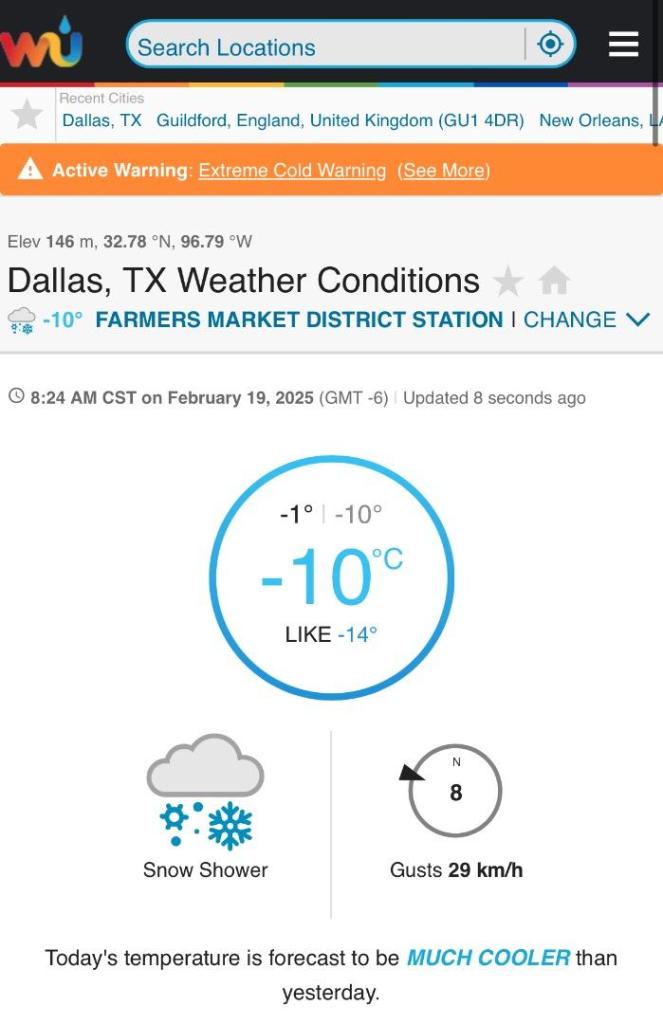Select recent city Dallas, TX
This screenshot has width=663, height=1024.
(x=102, y=120)
